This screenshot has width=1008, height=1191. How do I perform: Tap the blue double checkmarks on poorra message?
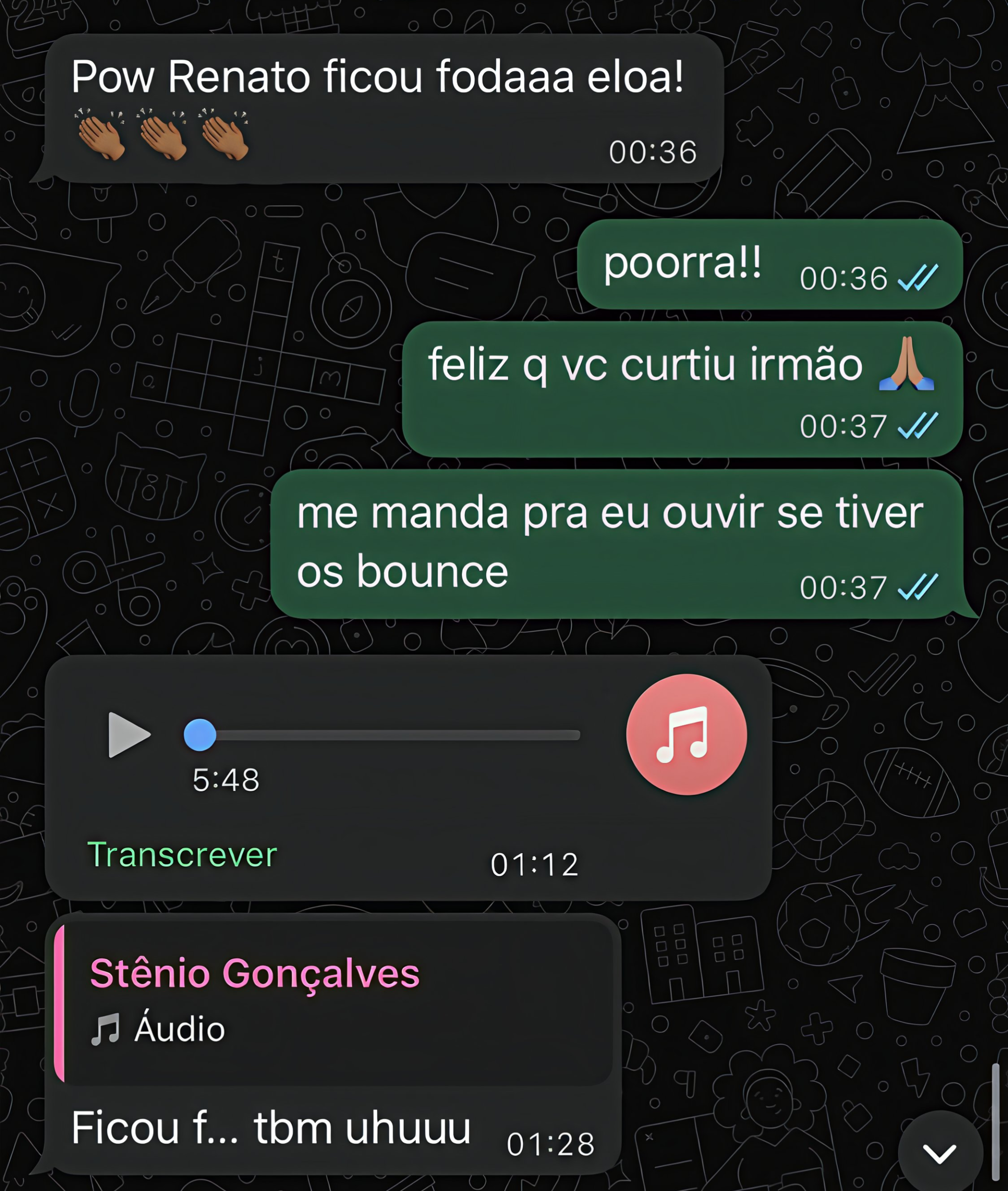coord(918,277)
